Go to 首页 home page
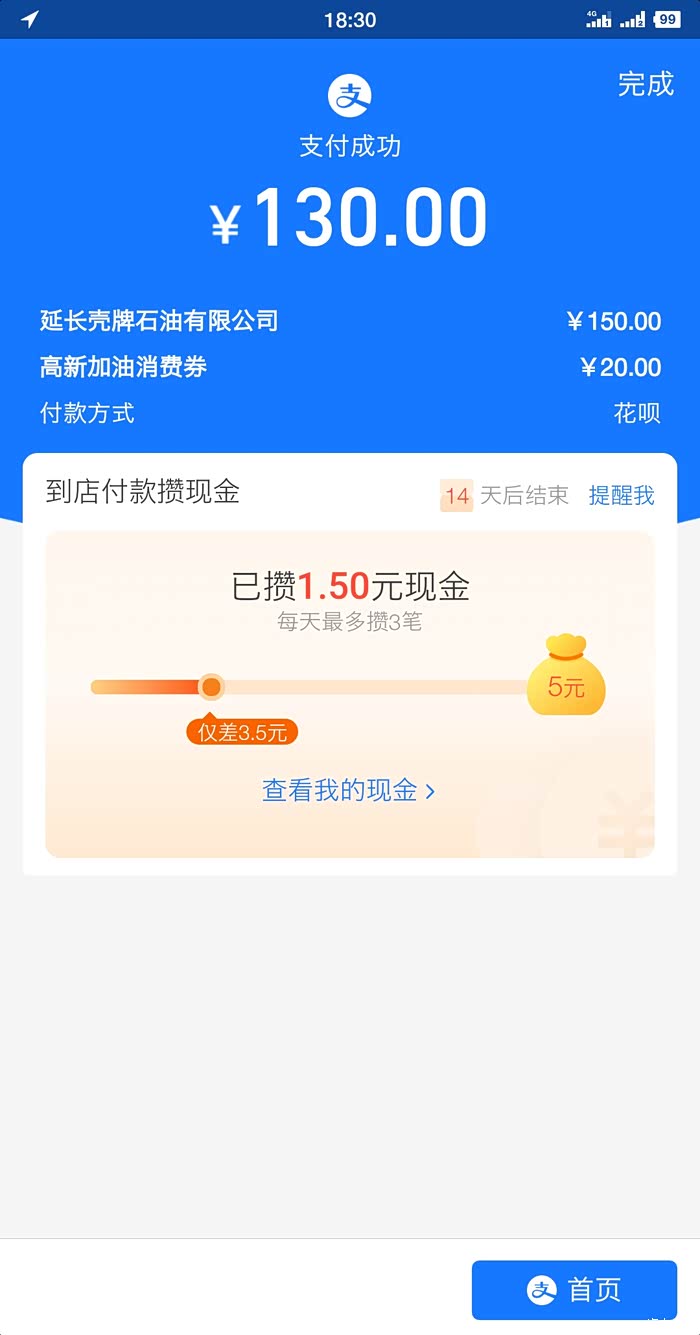Screen dimensions: 700x1335 pyautogui.click(x=574, y=1290)
